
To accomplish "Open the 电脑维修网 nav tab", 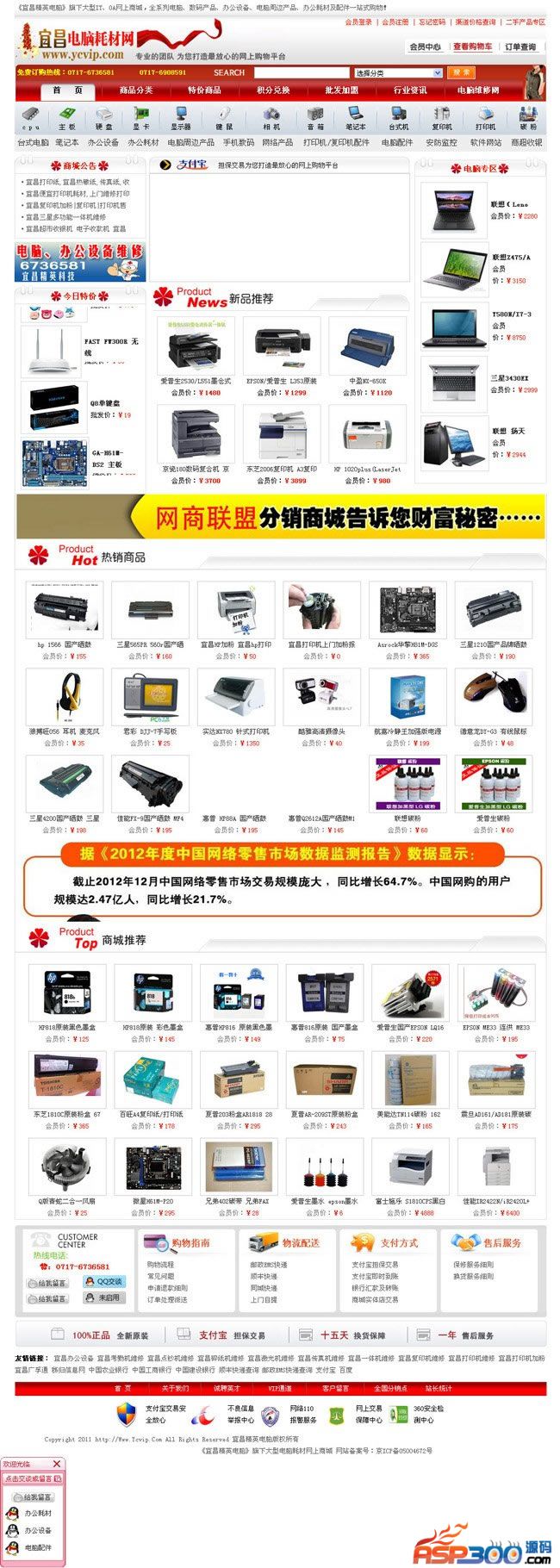I will coord(478,90).
